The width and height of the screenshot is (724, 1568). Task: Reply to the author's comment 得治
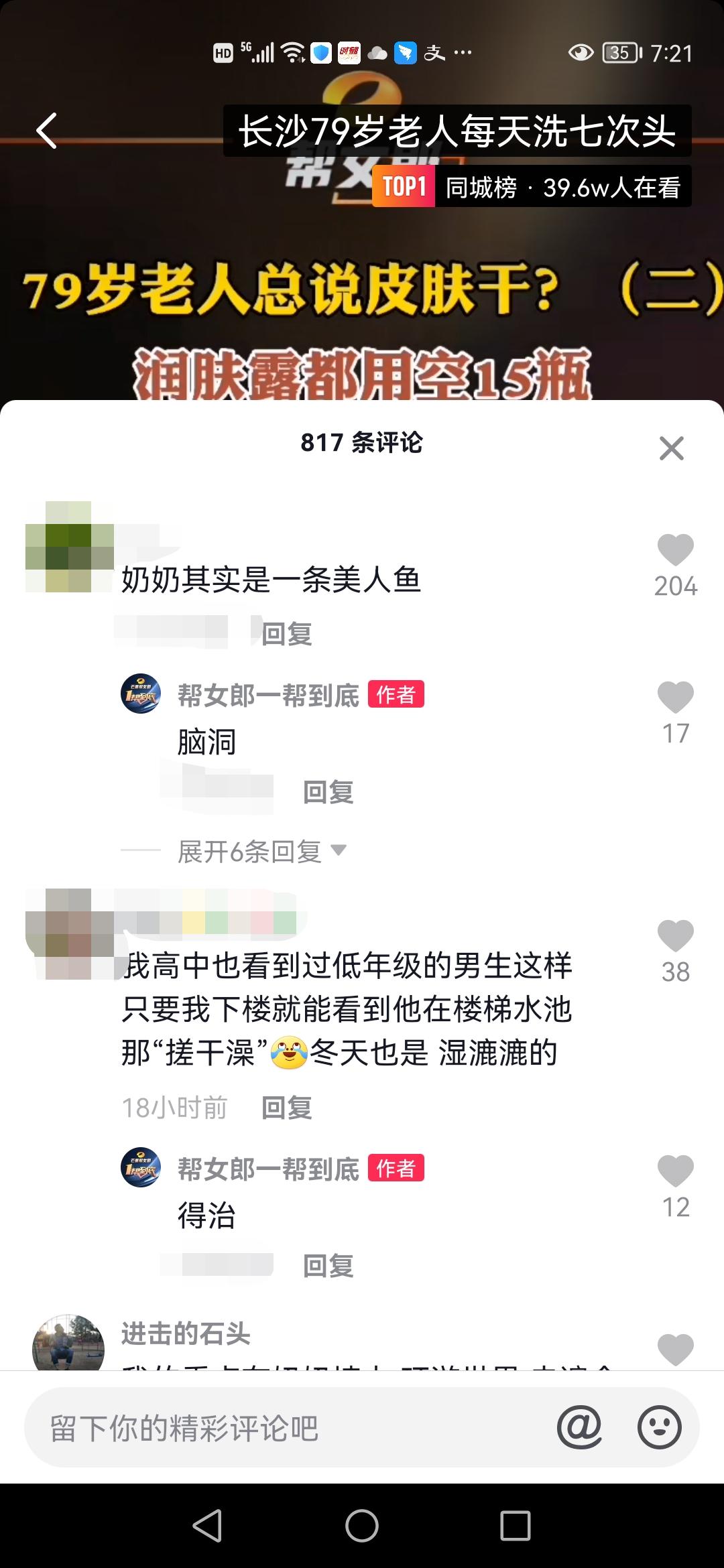click(328, 1266)
